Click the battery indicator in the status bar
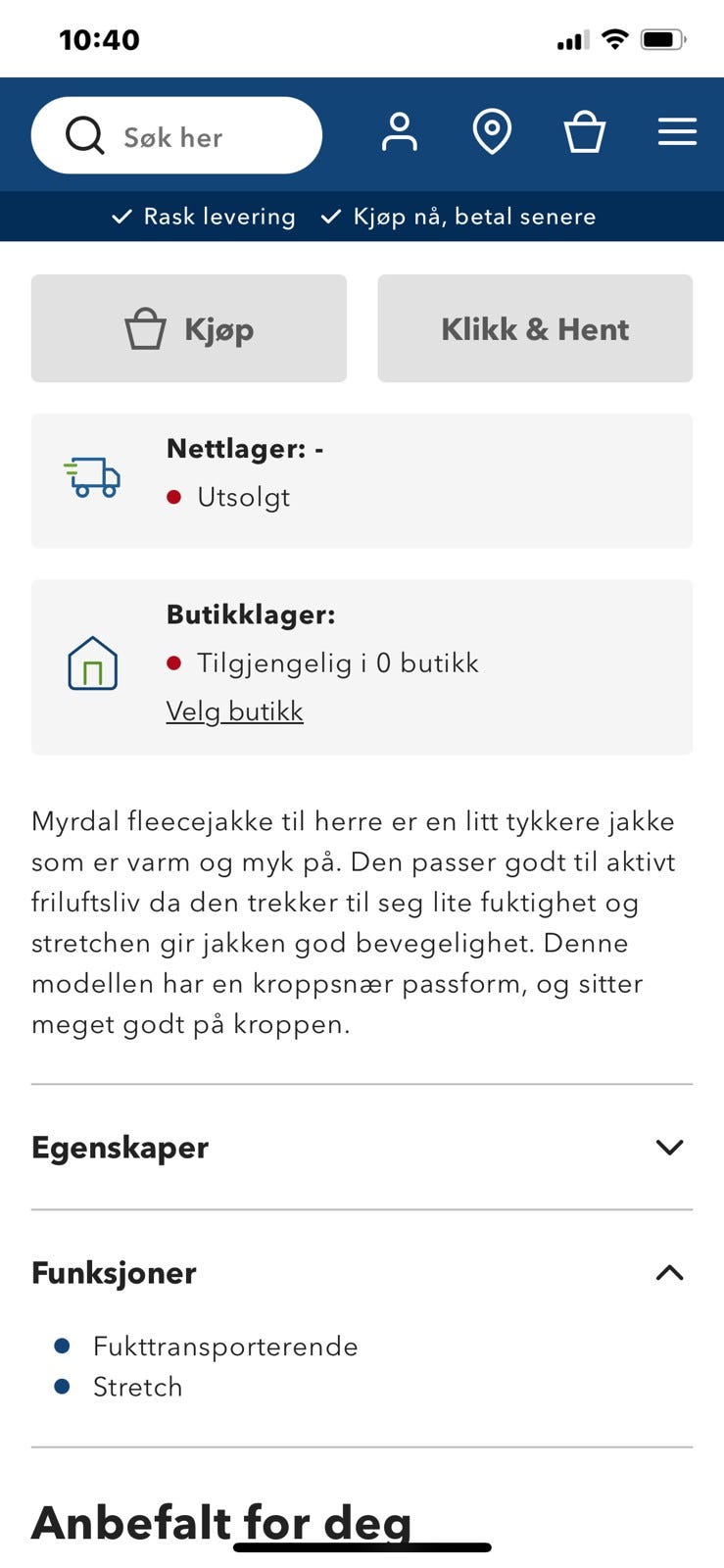The width and height of the screenshot is (724, 1568). (x=660, y=39)
